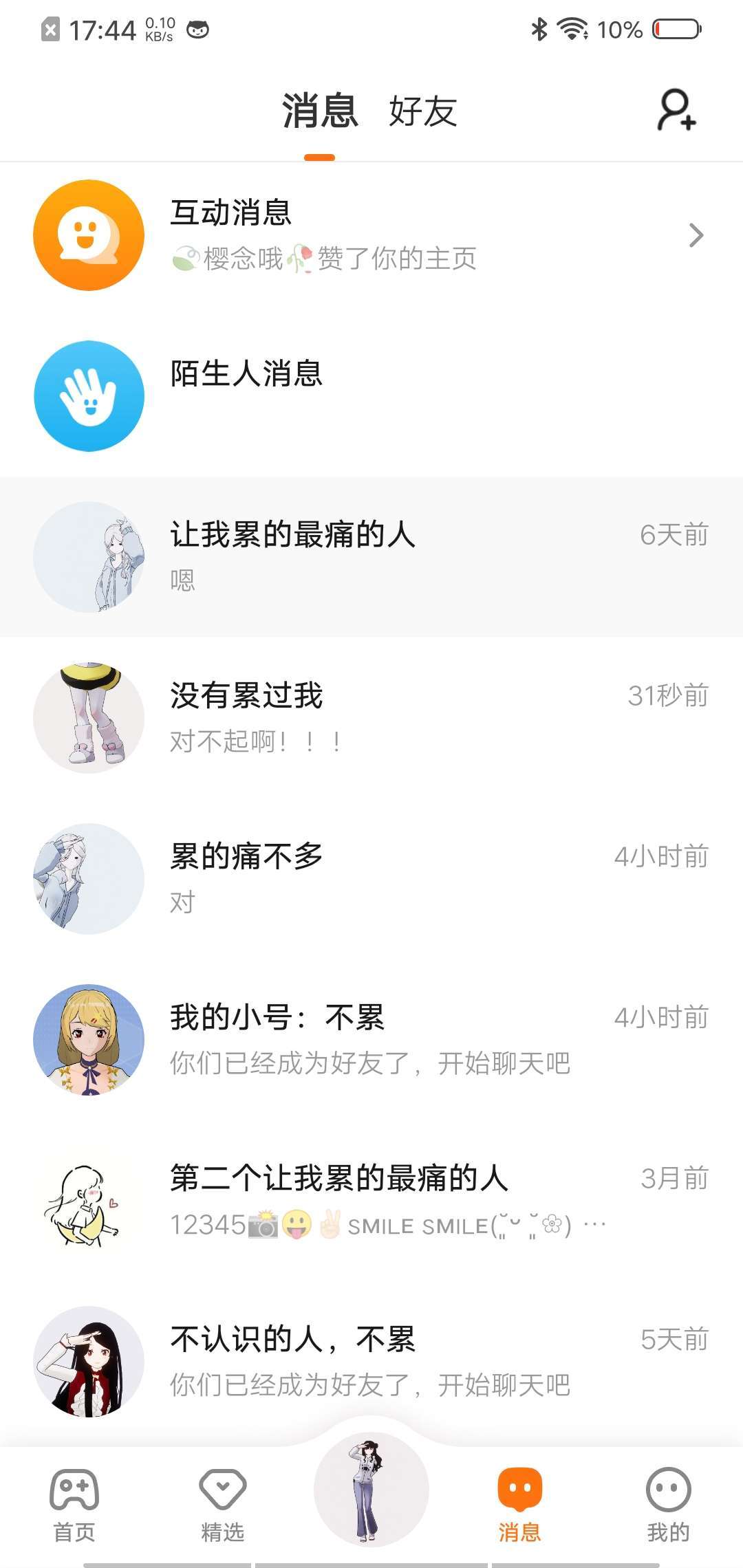Tap the add friend icon

[677, 110]
